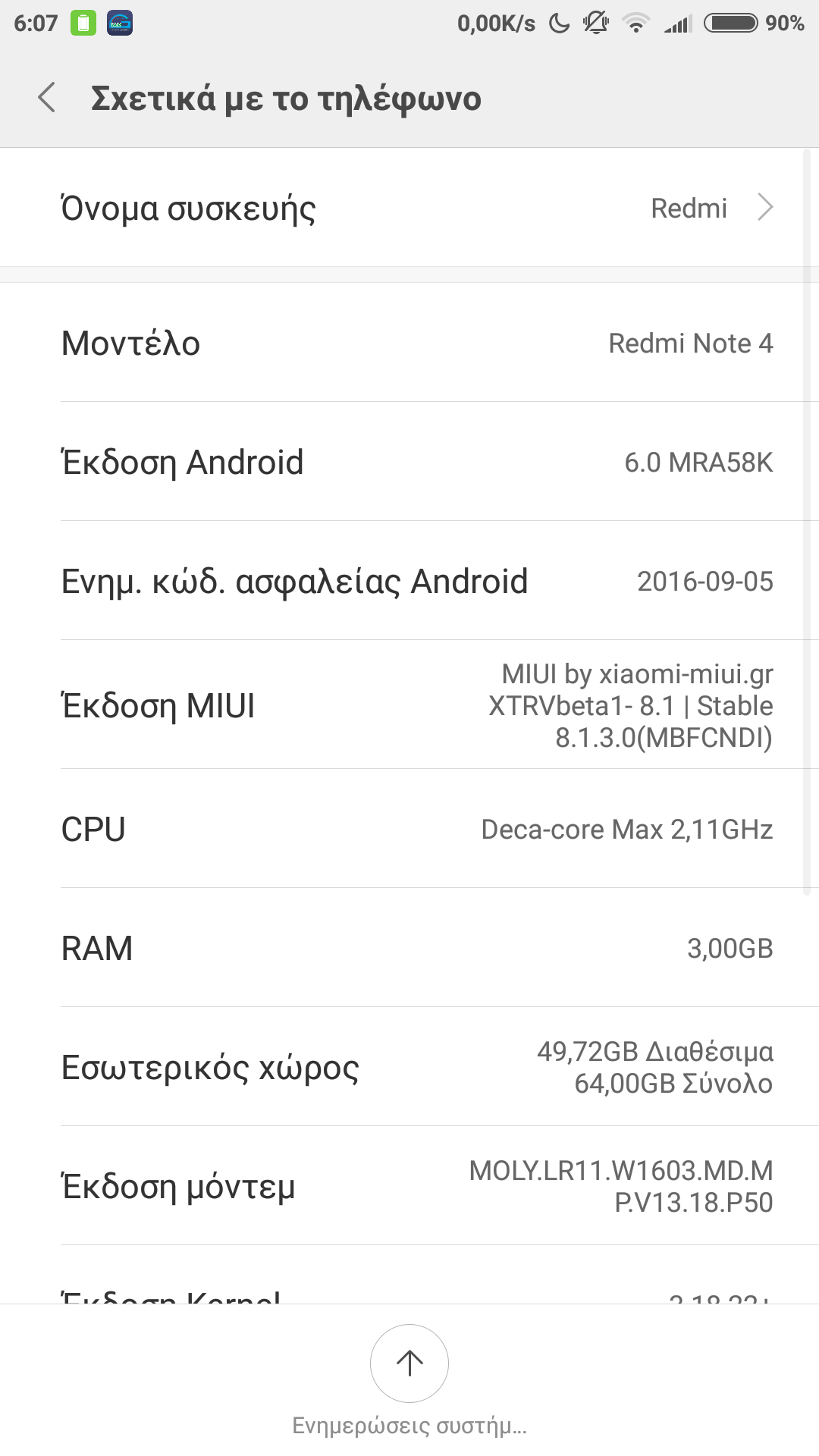The image size is (819, 1456).
Task: Tap the system updates arrow button
Action: tap(409, 1363)
